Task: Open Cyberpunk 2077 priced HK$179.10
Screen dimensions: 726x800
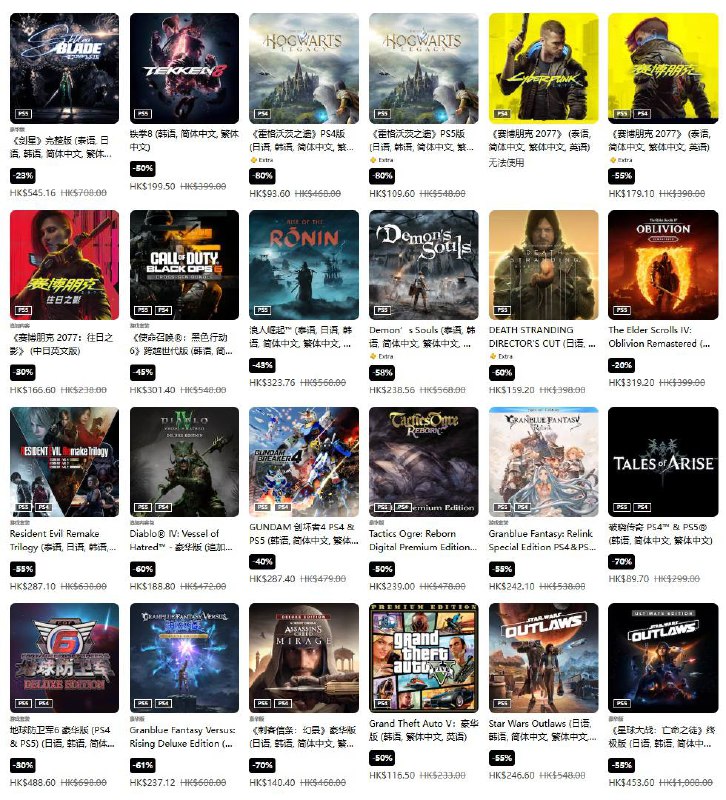Action: tap(662, 68)
